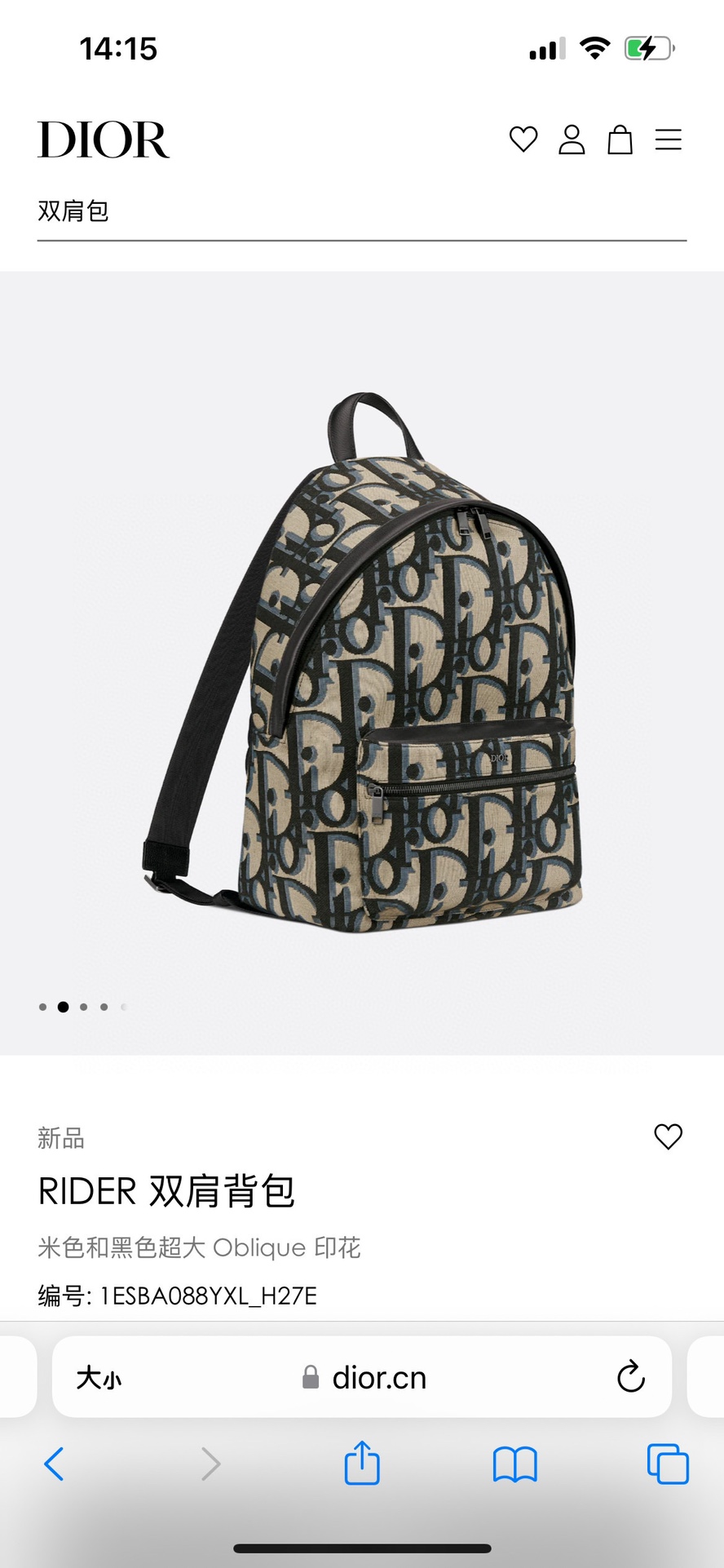Open the shopping bag
724x1568 pixels.
(x=620, y=140)
